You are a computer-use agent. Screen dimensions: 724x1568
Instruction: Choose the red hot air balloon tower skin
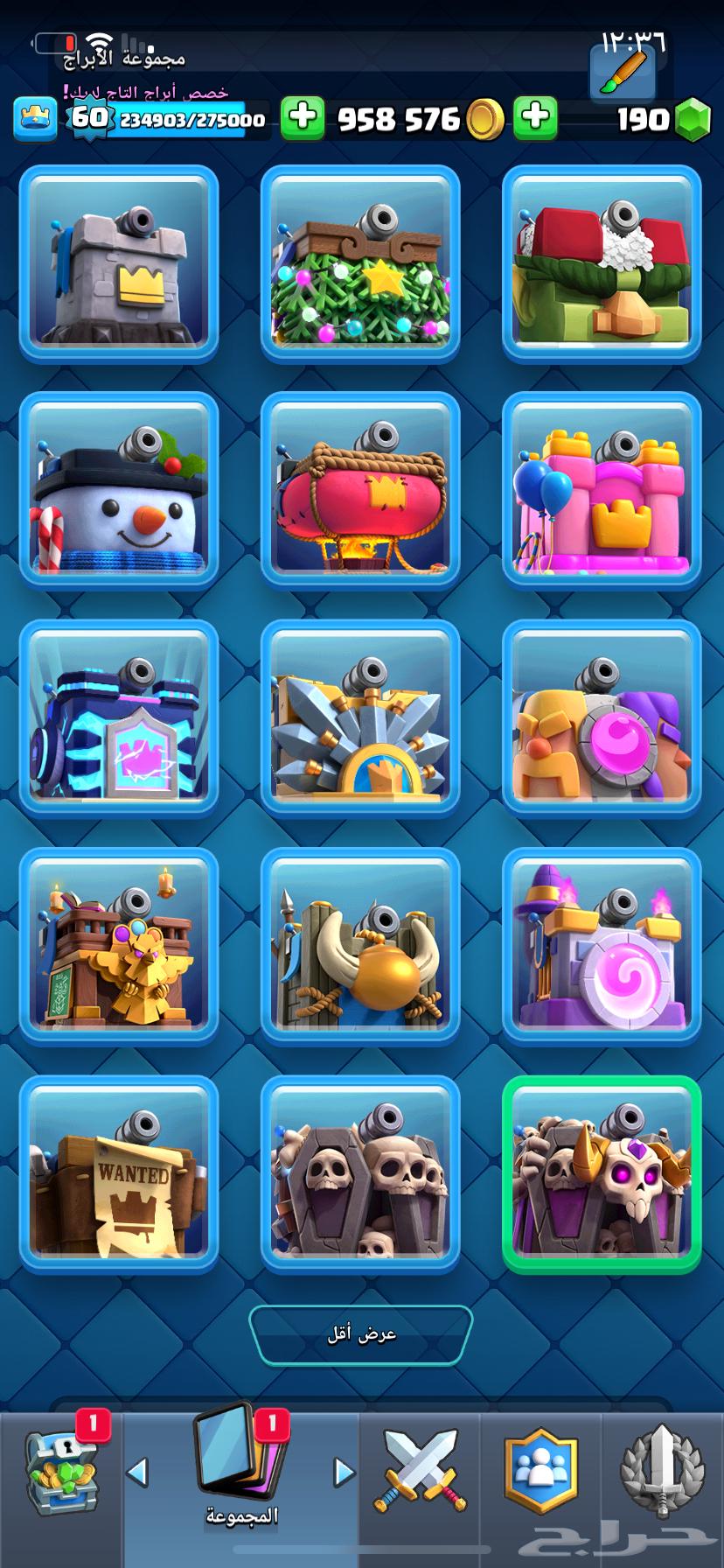tap(360, 491)
